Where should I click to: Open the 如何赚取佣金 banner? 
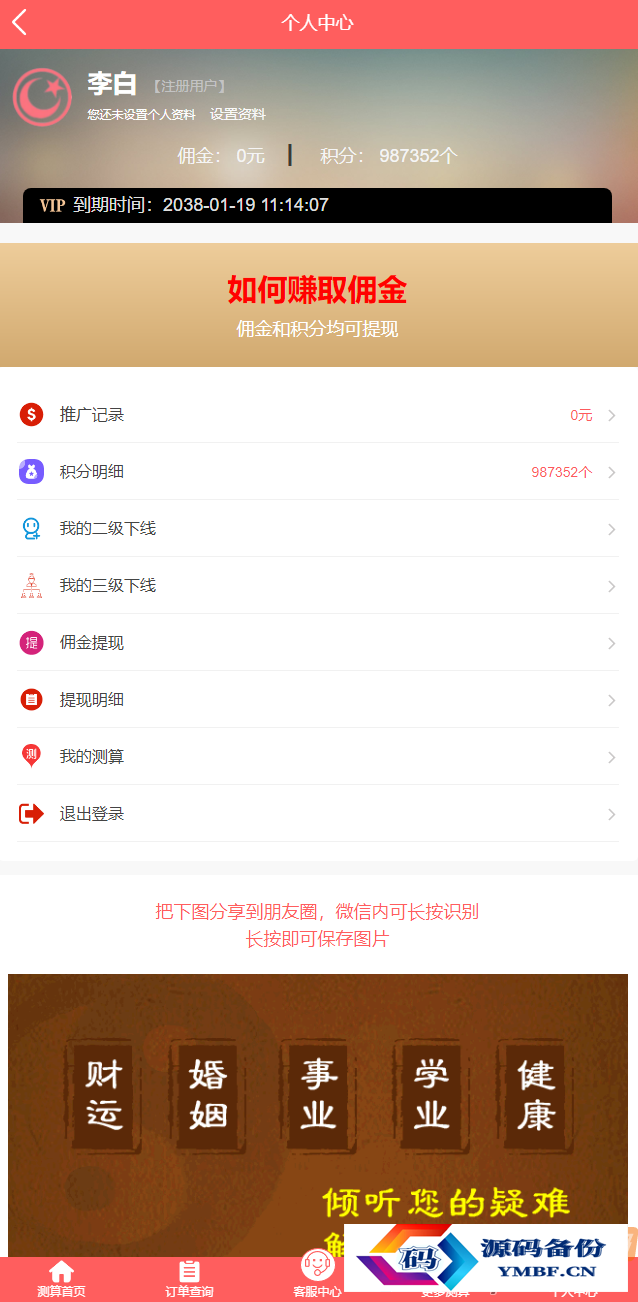tap(318, 305)
